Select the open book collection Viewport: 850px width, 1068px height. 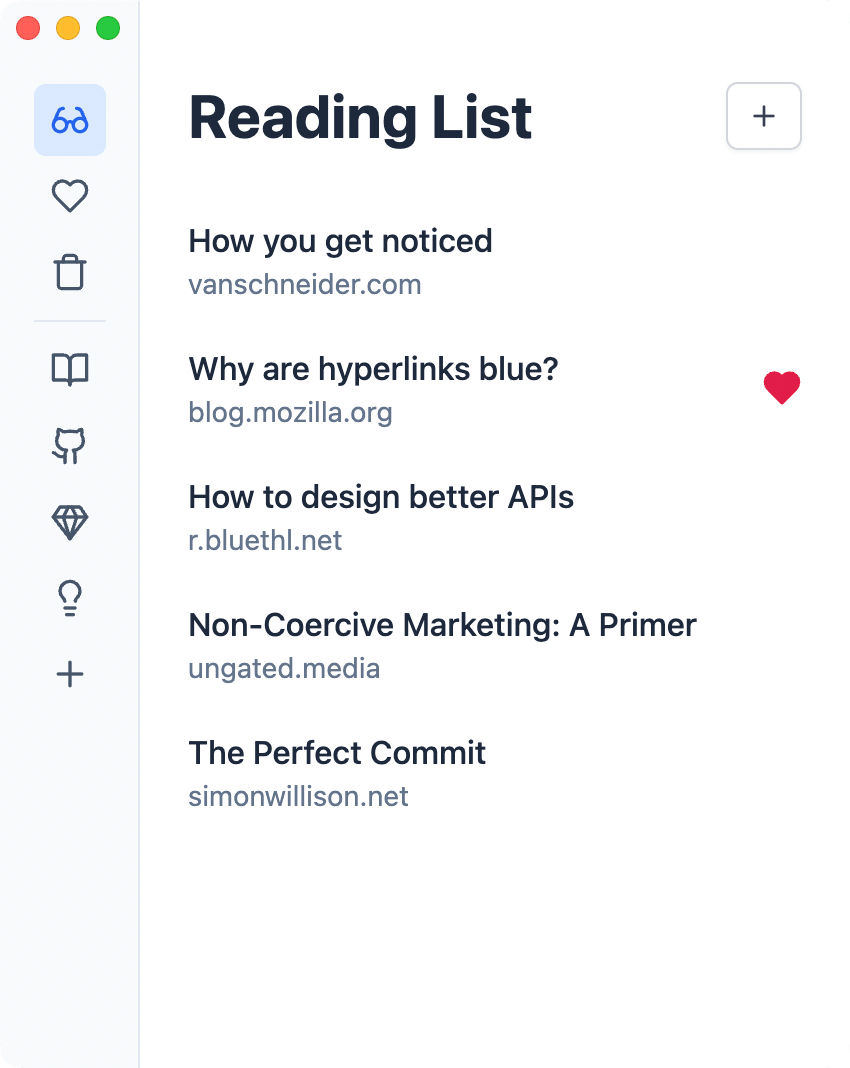pyautogui.click(x=70, y=370)
